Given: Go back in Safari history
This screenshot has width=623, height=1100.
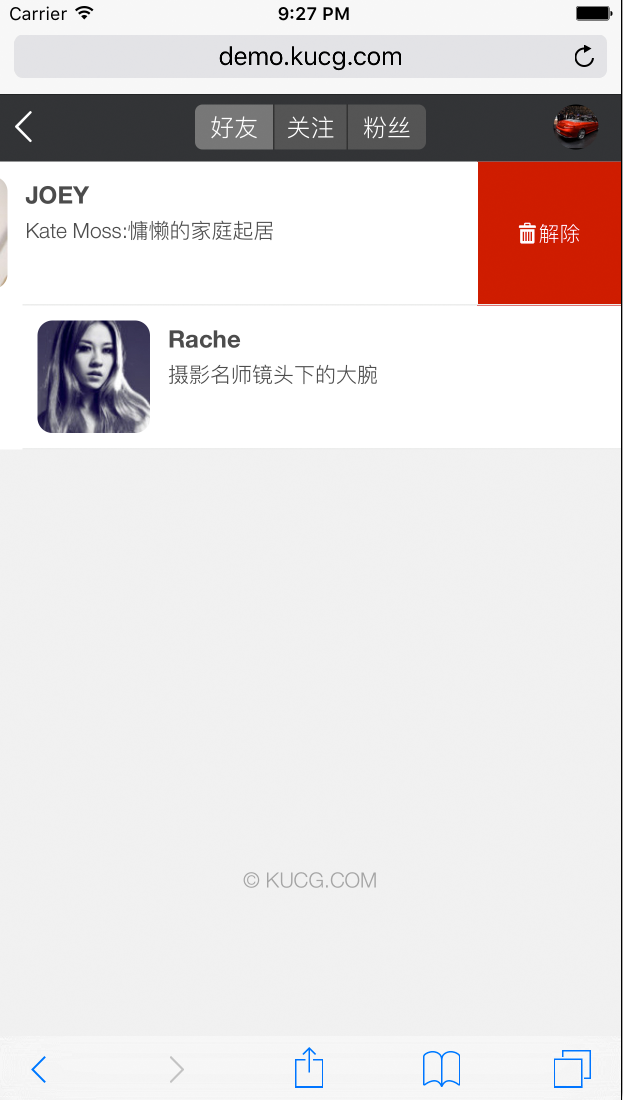Looking at the screenshot, I should [x=39, y=1069].
